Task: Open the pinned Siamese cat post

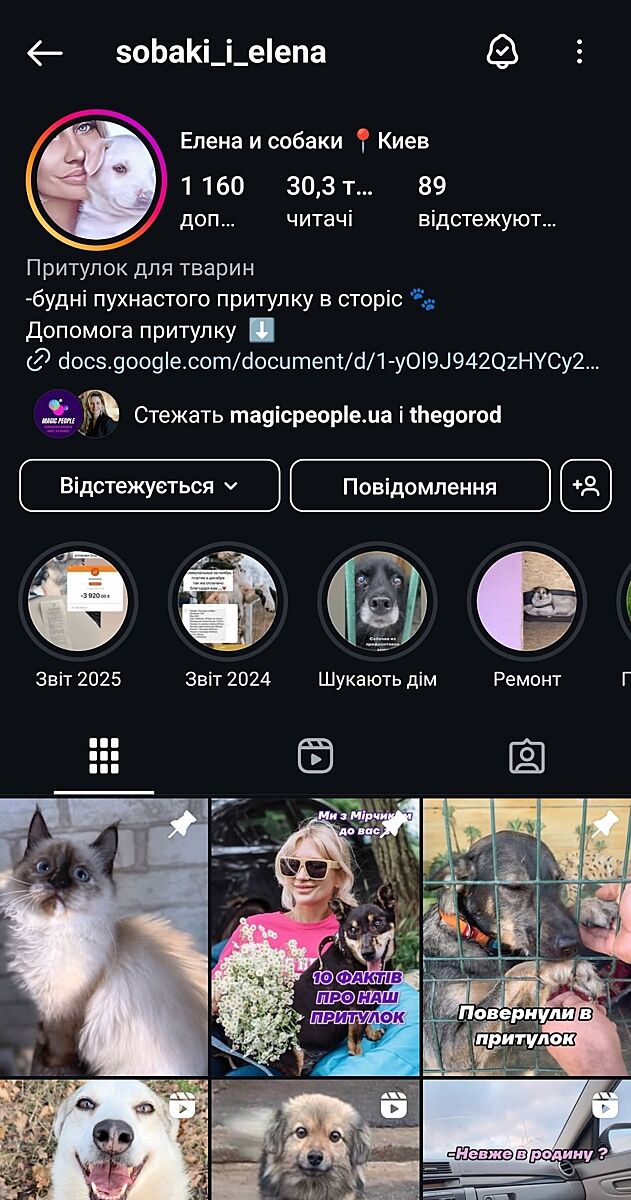Action: point(104,937)
